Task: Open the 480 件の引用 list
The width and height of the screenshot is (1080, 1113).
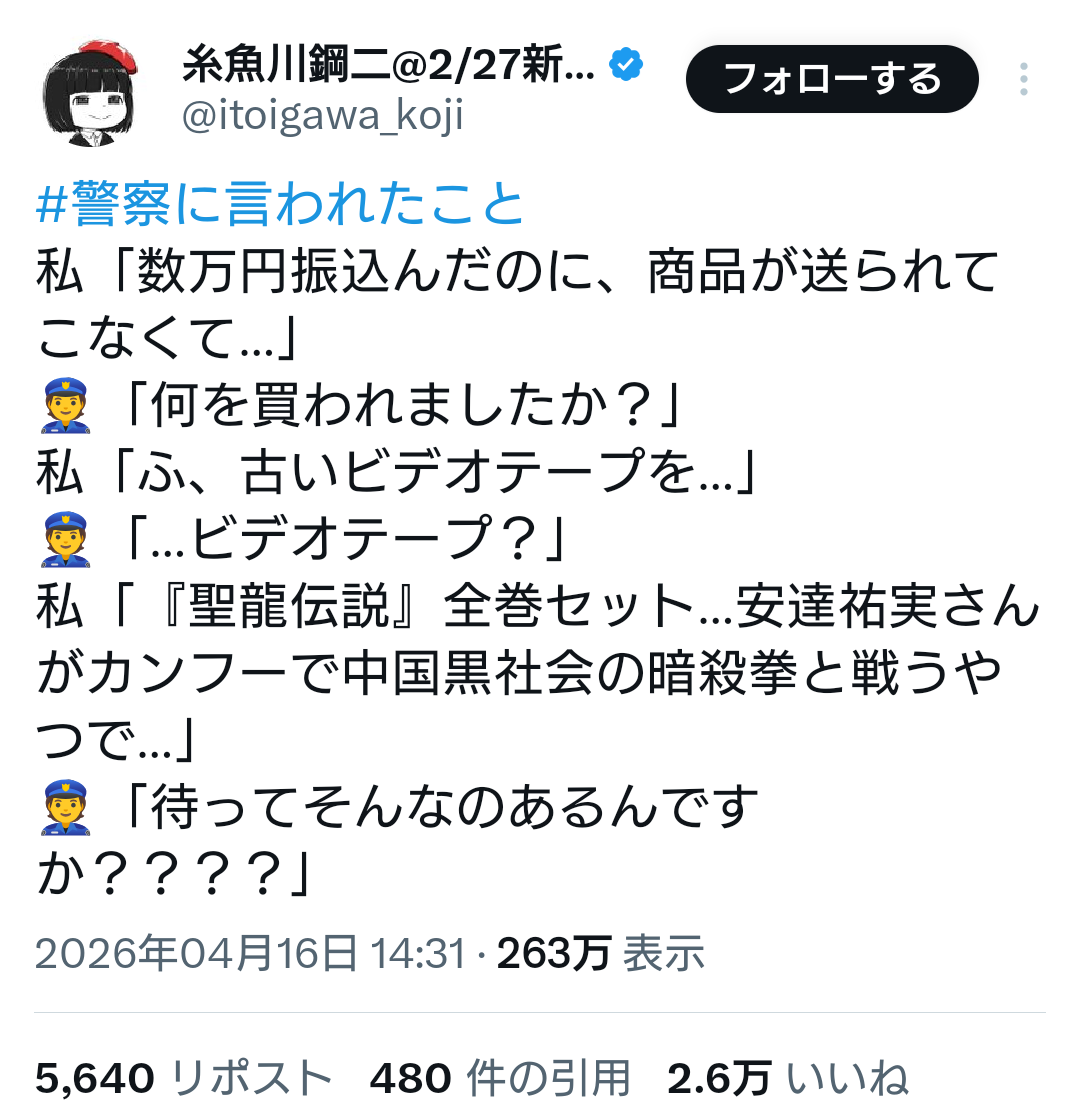Action: click(500, 1079)
